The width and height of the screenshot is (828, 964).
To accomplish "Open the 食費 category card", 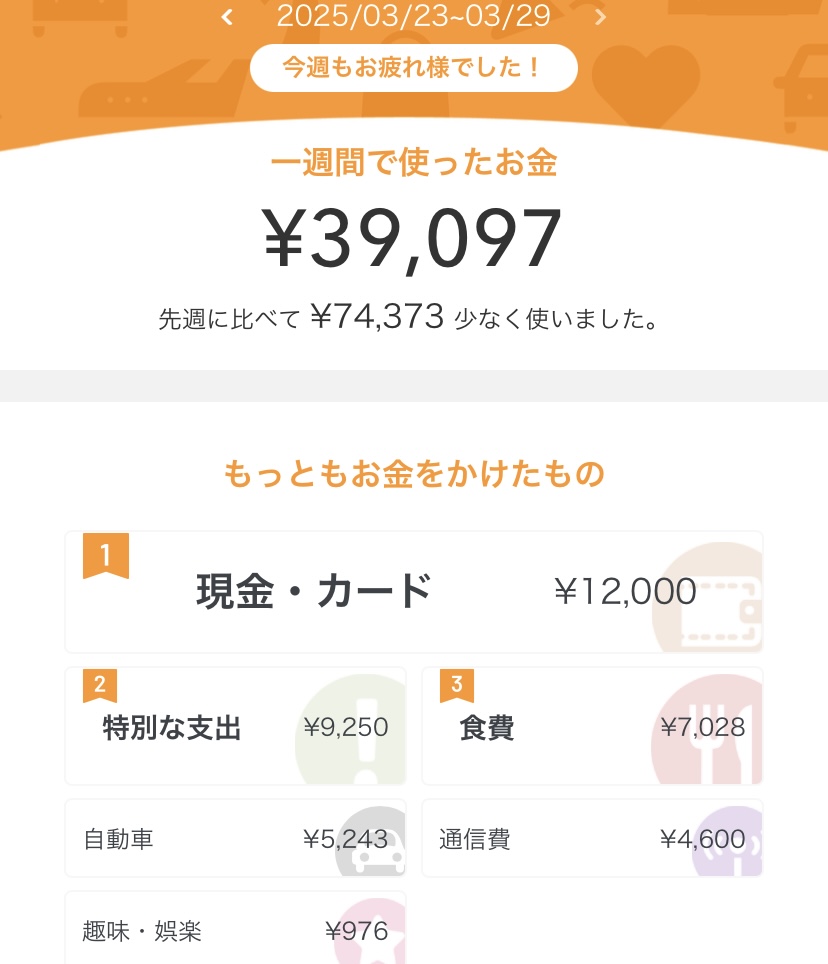I will point(592,727).
